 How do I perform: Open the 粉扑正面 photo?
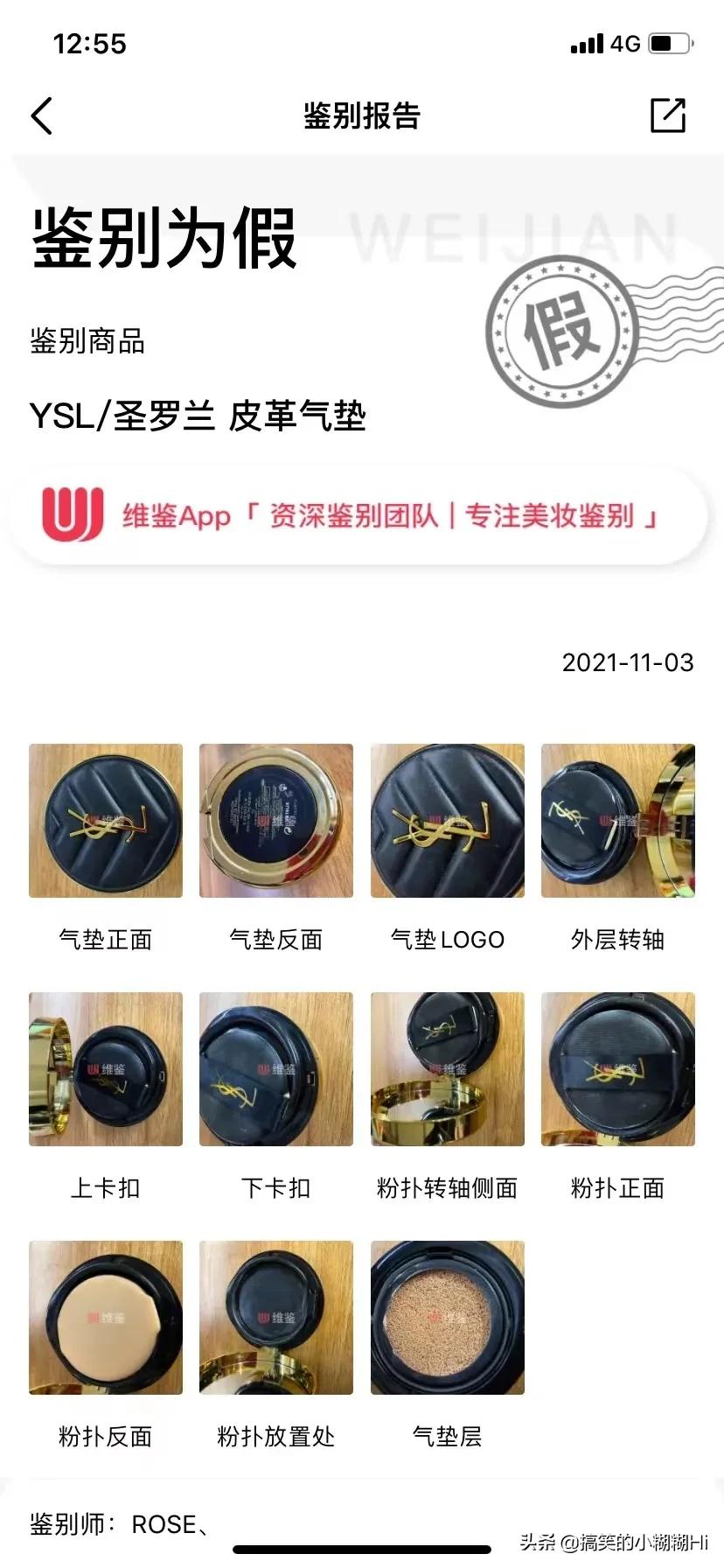pyautogui.click(x=617, y=1067)
